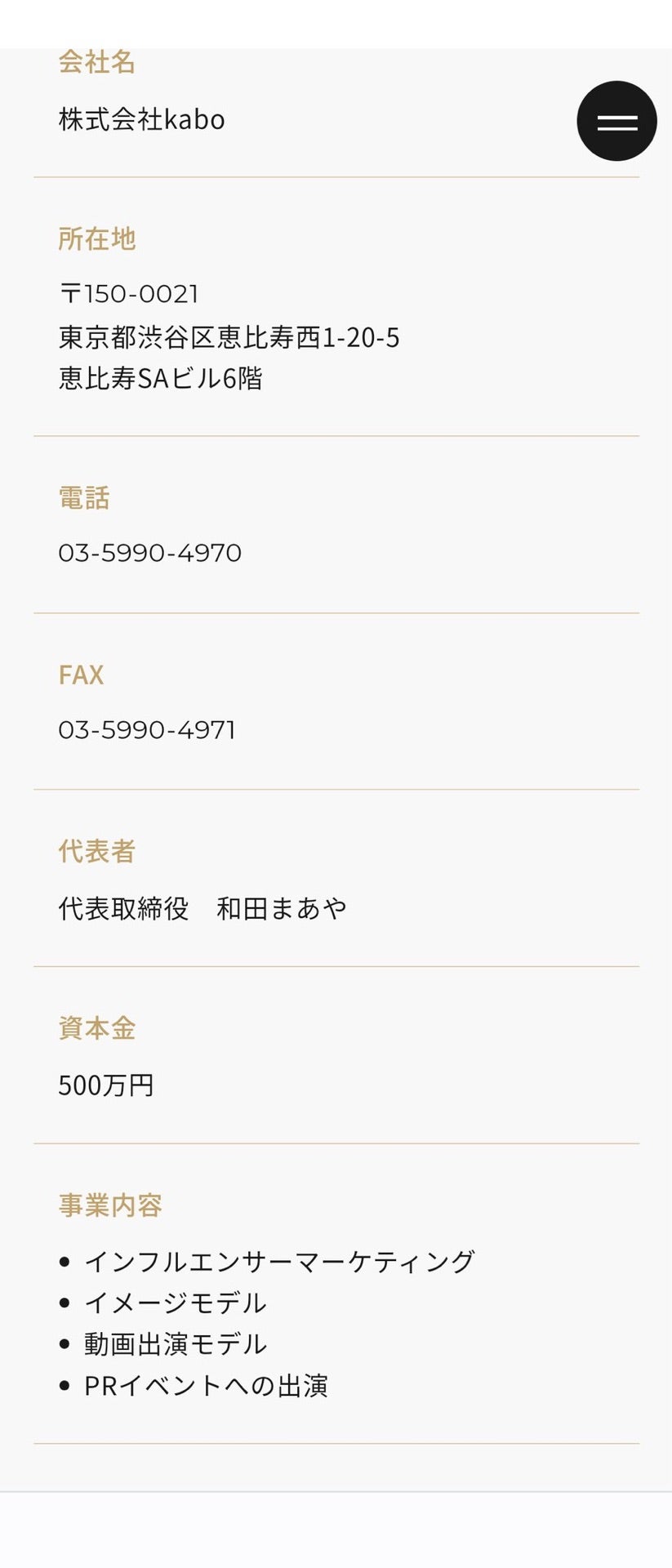Click the 代表者 section heading
The width and height of the screenshot is (672, 1568).
coord(98,851)
